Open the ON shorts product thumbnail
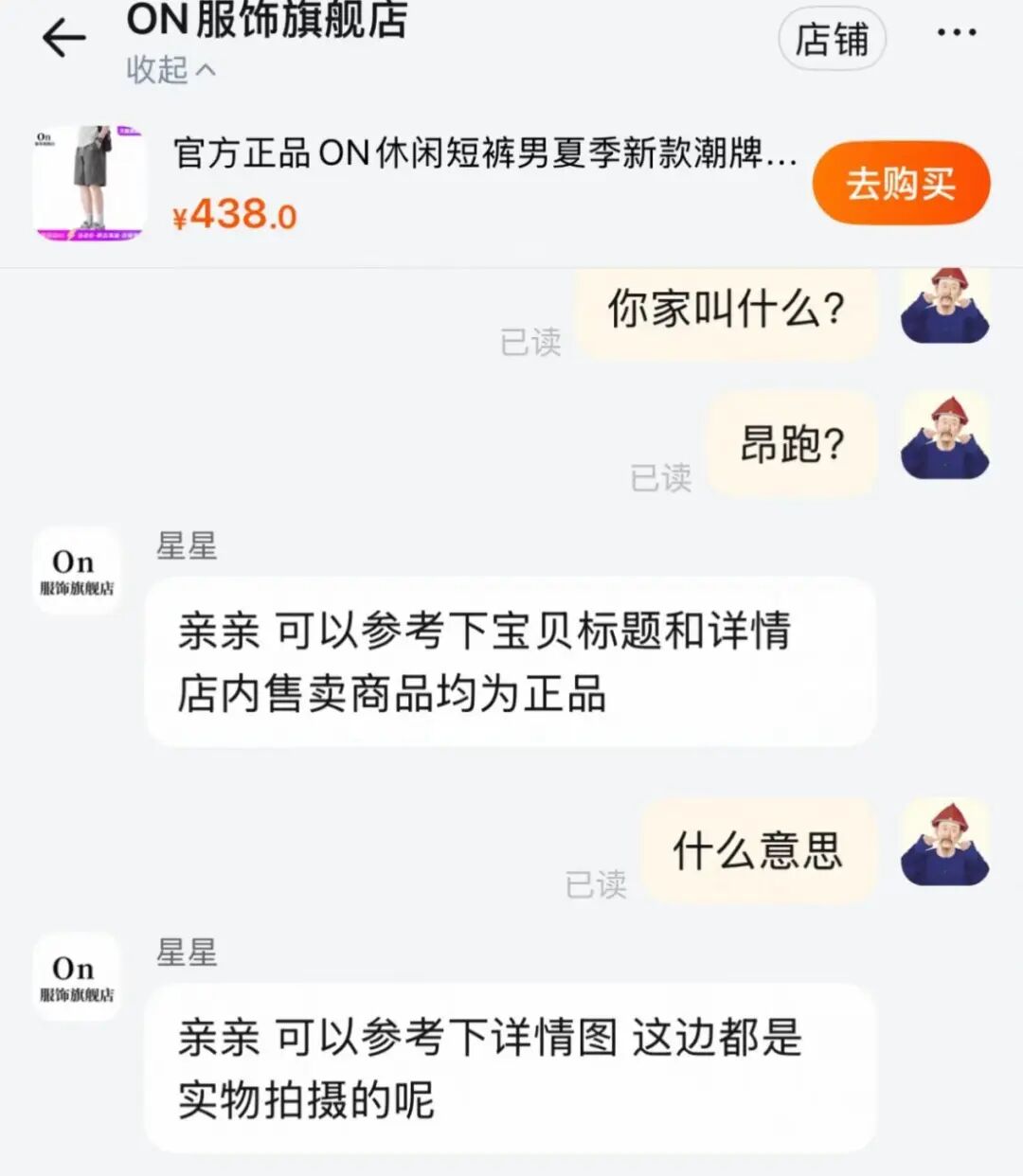The width and height of the screenshot is (1023, 1176). [88, 183]
